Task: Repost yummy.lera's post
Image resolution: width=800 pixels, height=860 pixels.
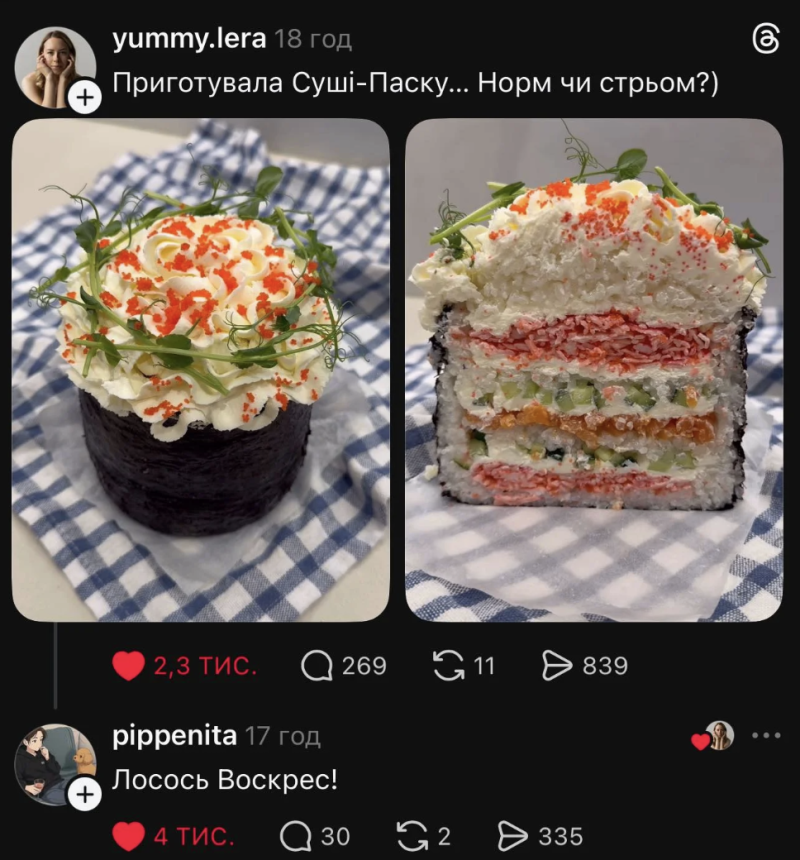Action: click(449, 666)
